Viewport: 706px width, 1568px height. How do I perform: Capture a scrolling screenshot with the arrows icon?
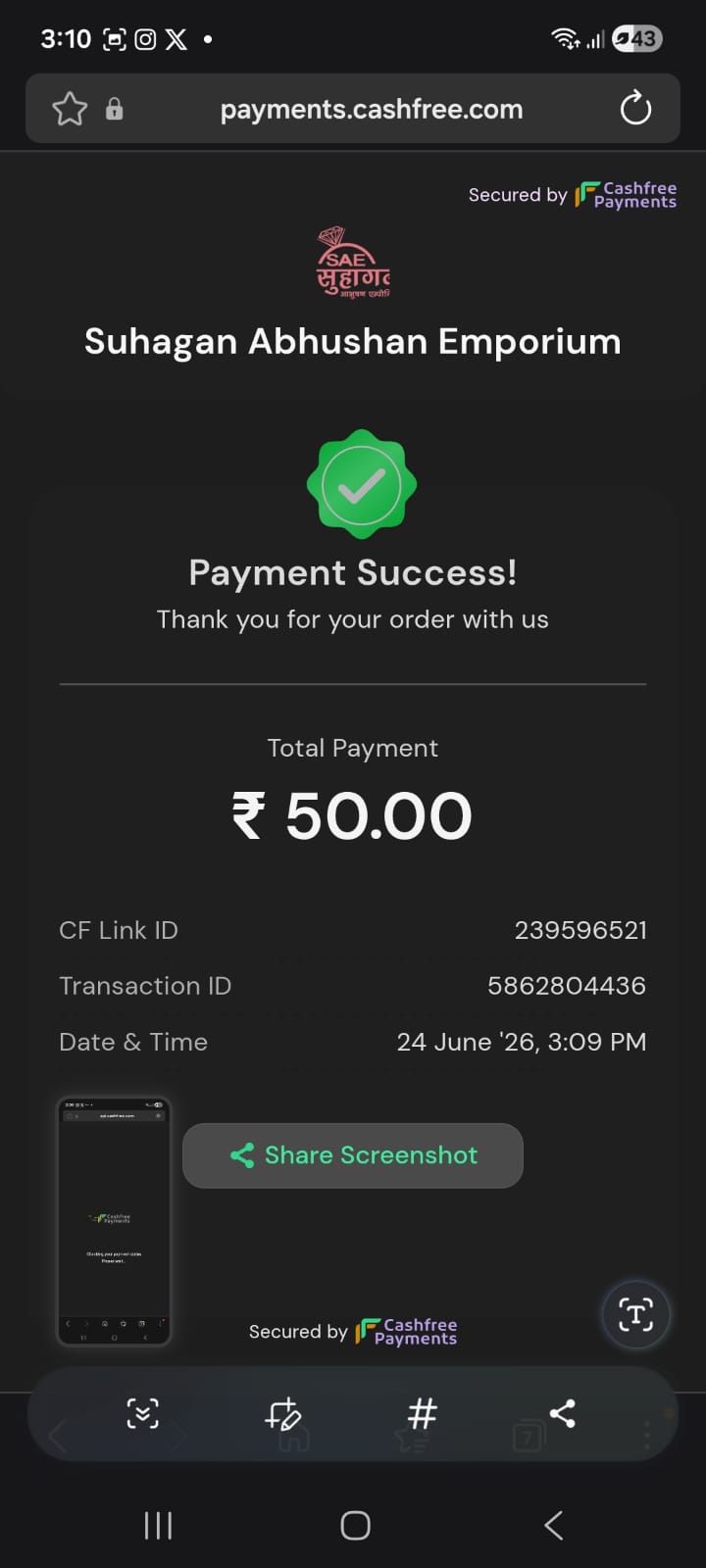(x=143, y=1413)
